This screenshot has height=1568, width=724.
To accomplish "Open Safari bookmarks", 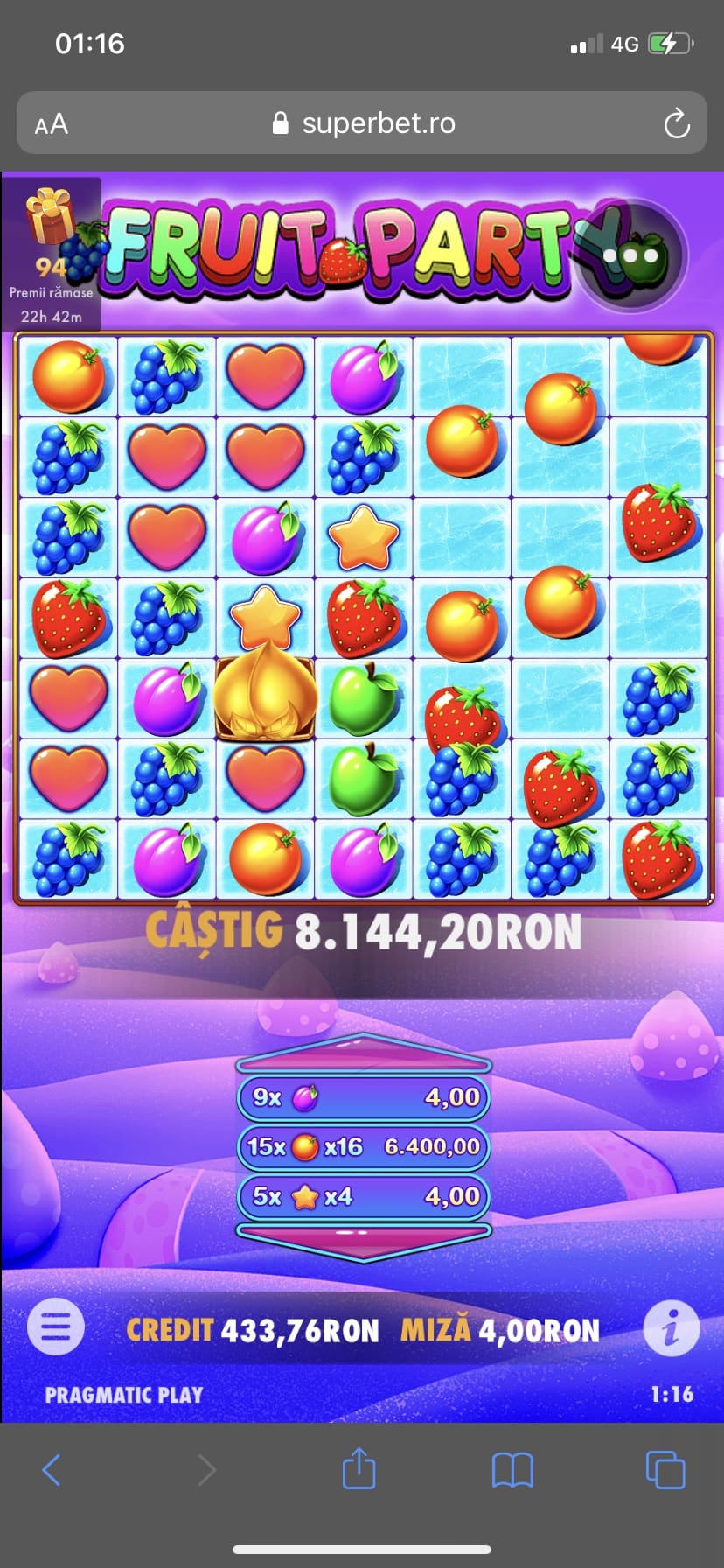I will pos(512,1470).
